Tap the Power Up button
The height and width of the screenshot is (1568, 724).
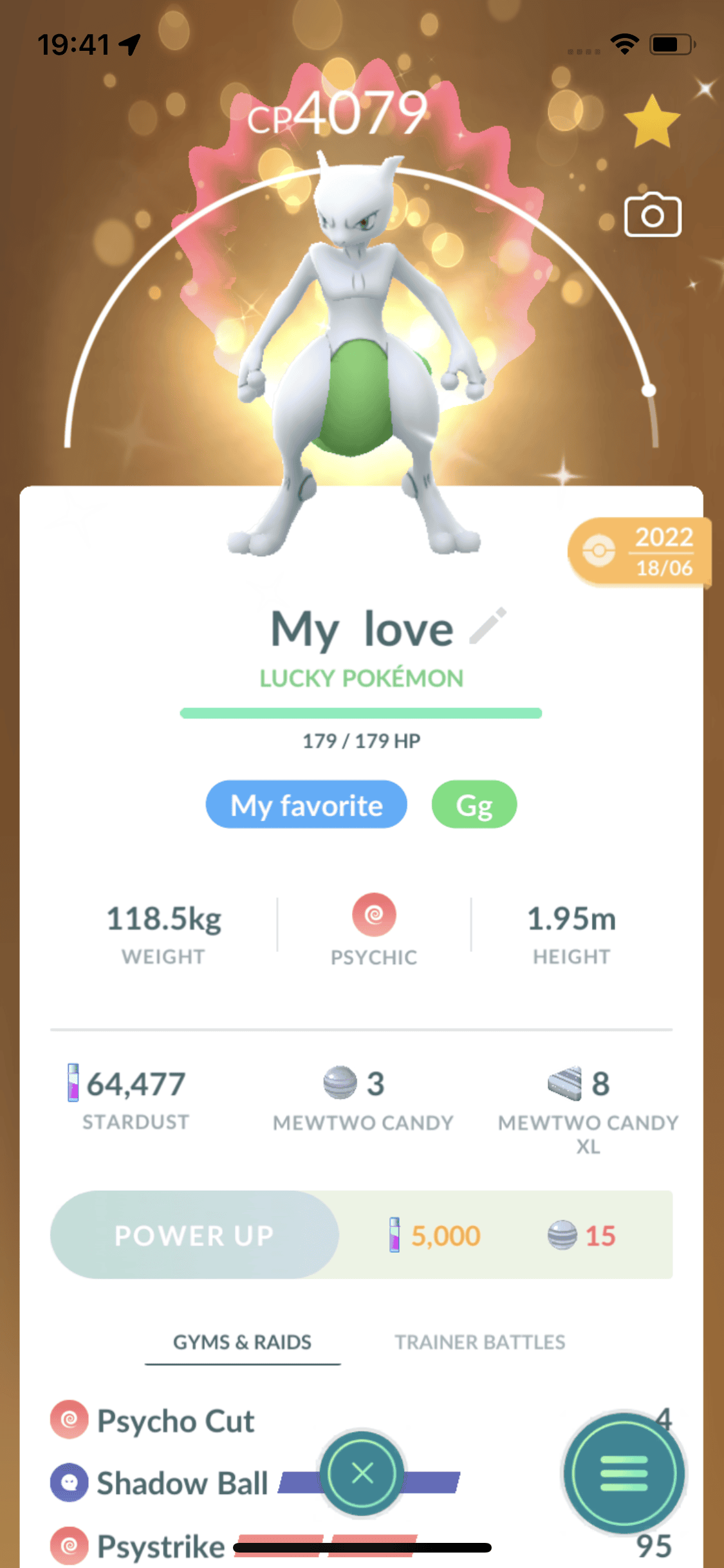tap(194, 1235)
